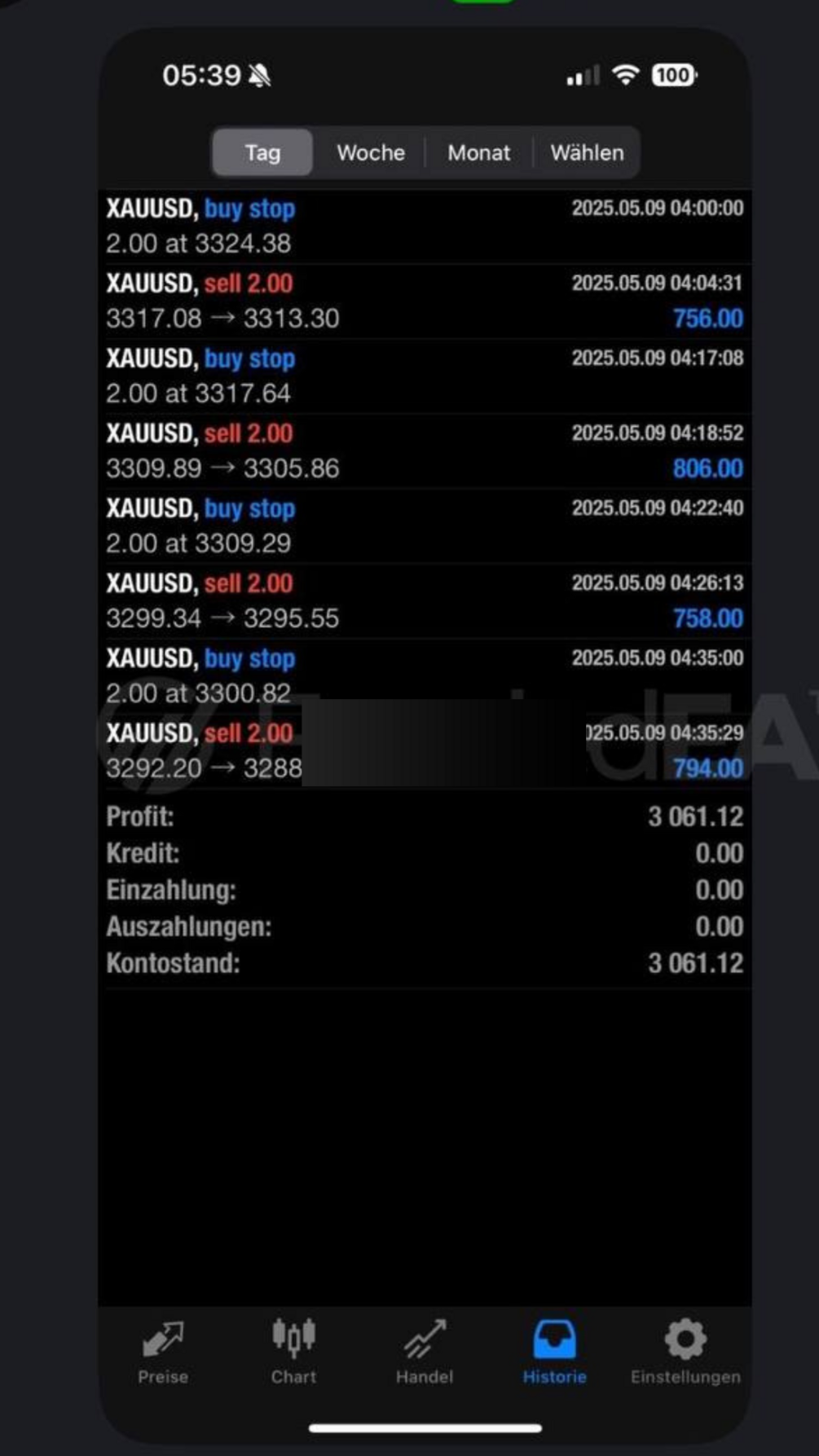Screen dimensions: 819x1456
Task: Go to the Chart tab
Action: 293,1353
